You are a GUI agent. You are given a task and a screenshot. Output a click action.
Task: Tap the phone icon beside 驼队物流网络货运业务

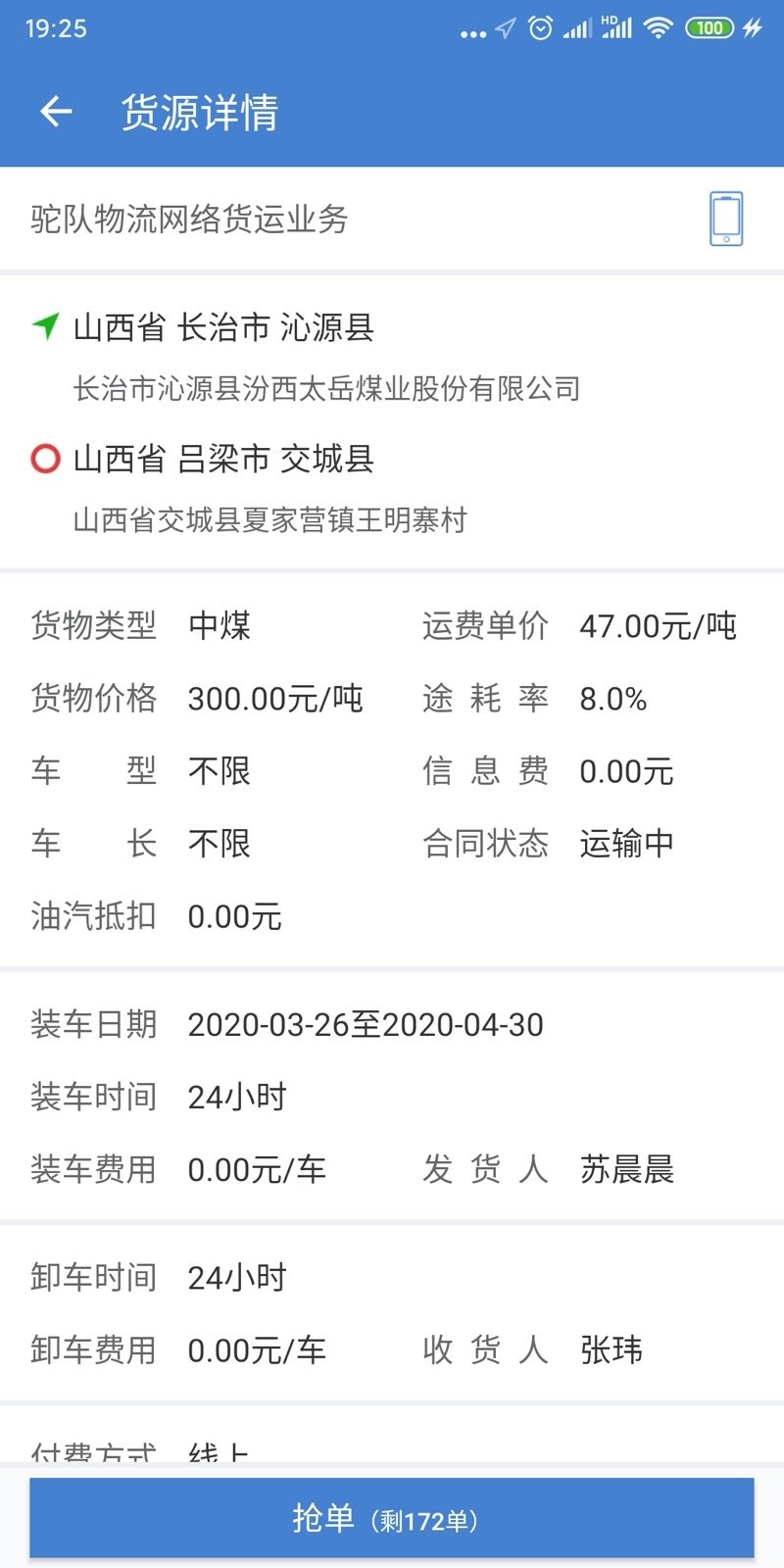tap(726, 219)
